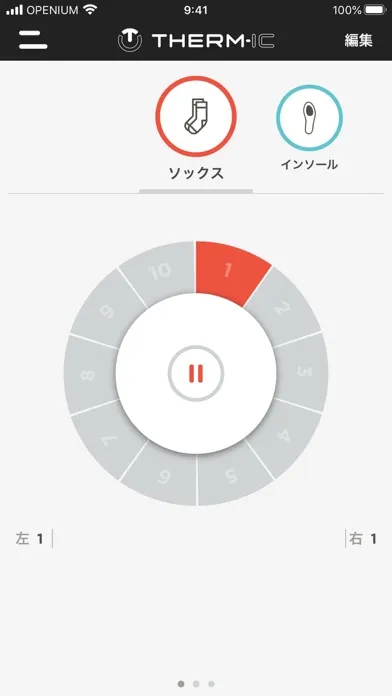Tap the 編集 edit button
This screenshot has width=392, height=696.
358,40
